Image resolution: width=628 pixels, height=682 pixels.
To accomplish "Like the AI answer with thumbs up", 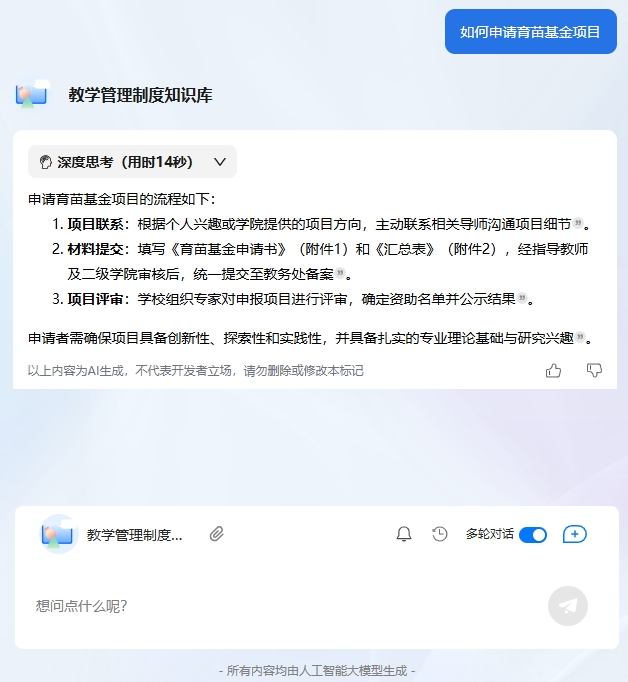I will [553, 370].
